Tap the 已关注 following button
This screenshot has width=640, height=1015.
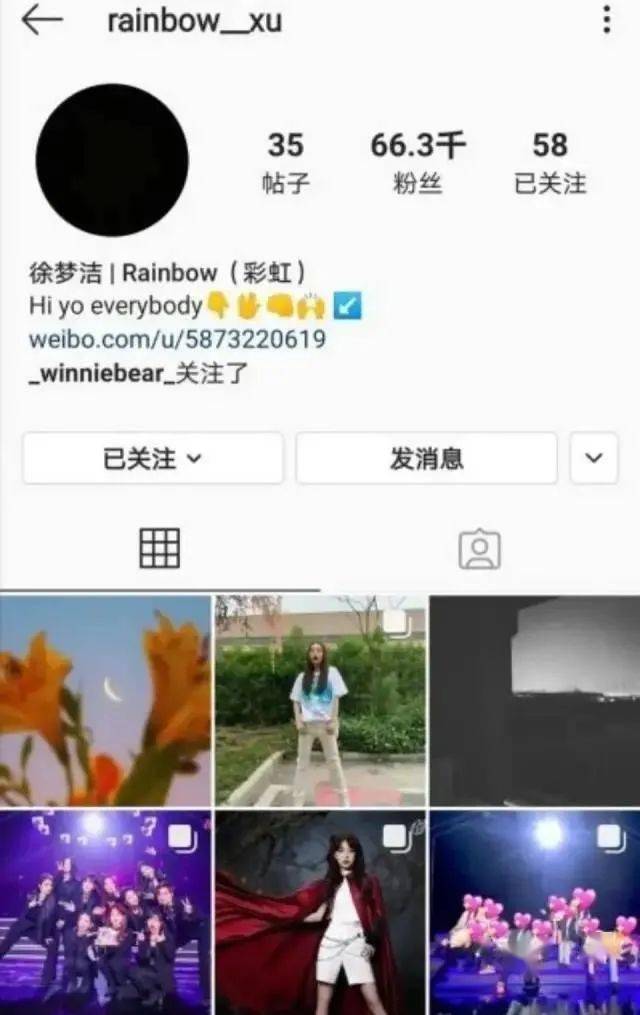pyautogui.click(x=152, y=459)
